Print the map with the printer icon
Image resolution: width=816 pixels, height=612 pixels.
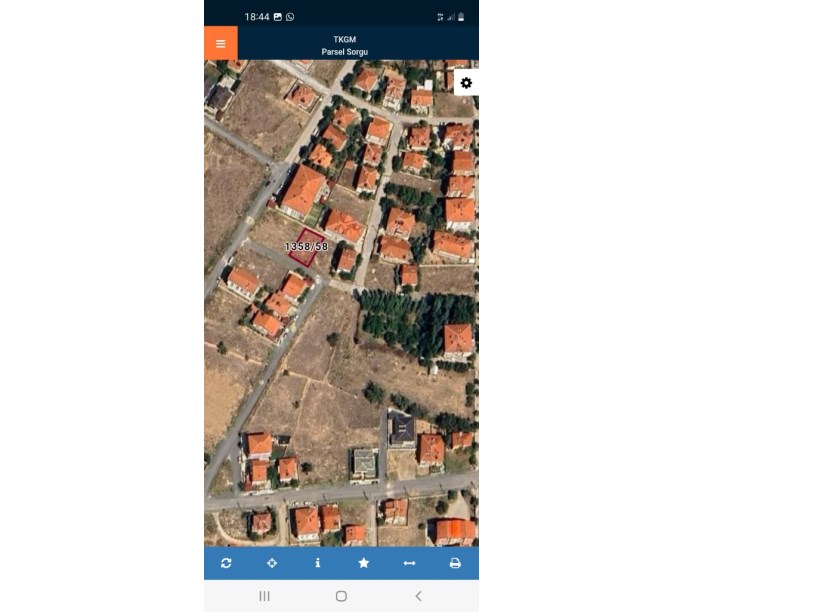(x=455, y=563)
